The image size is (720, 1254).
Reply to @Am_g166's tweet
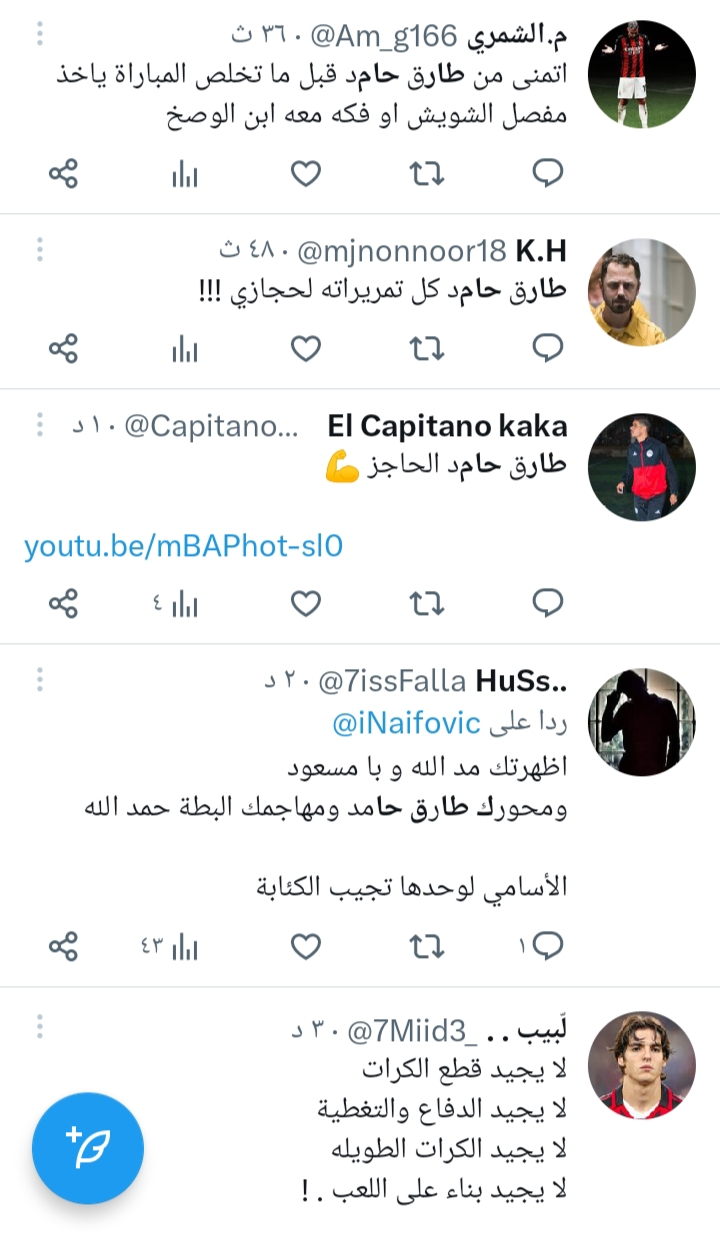pyautogui.click(x=547, y=175)
